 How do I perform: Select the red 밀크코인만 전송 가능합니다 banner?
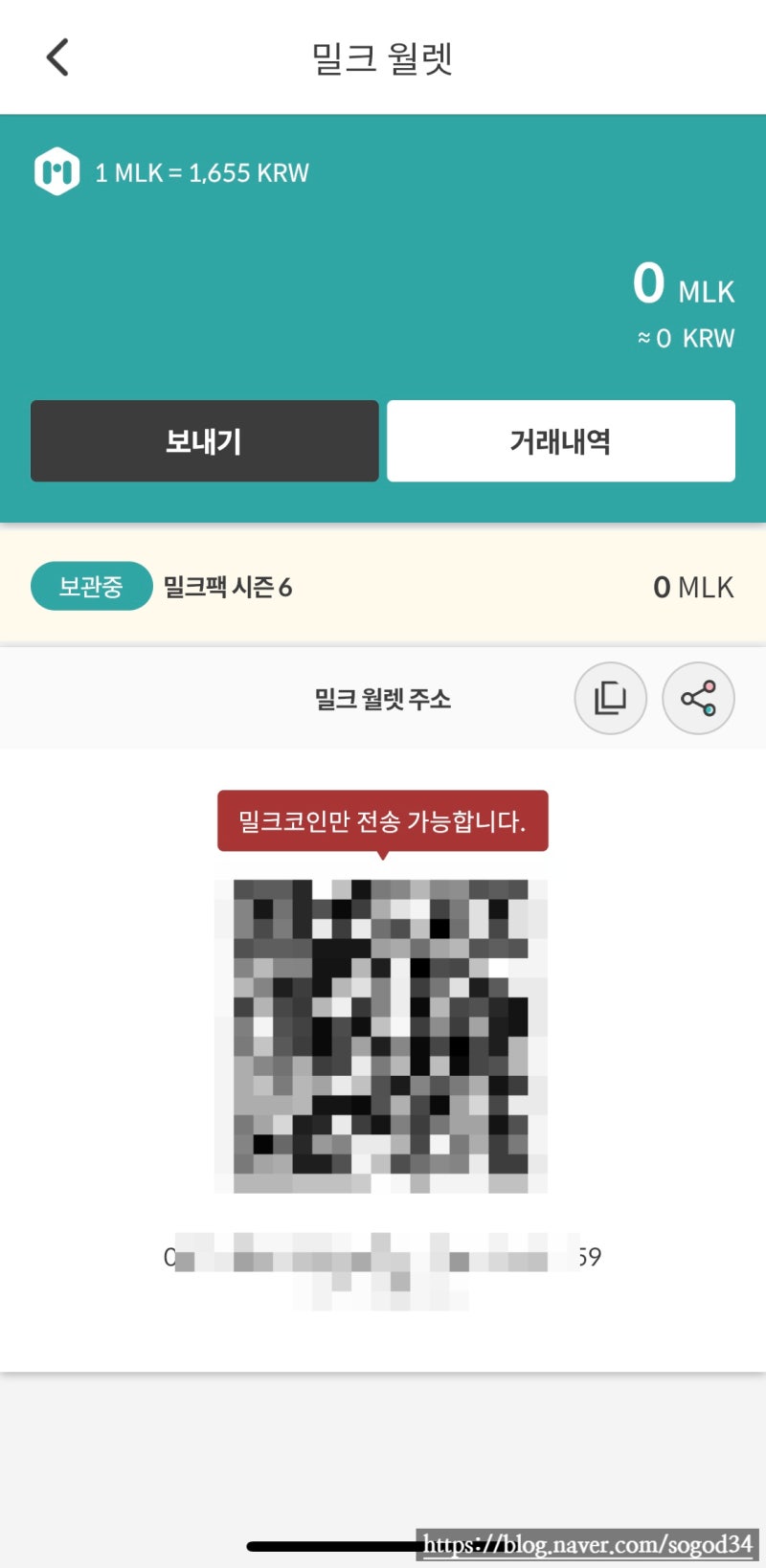point(383,821)
